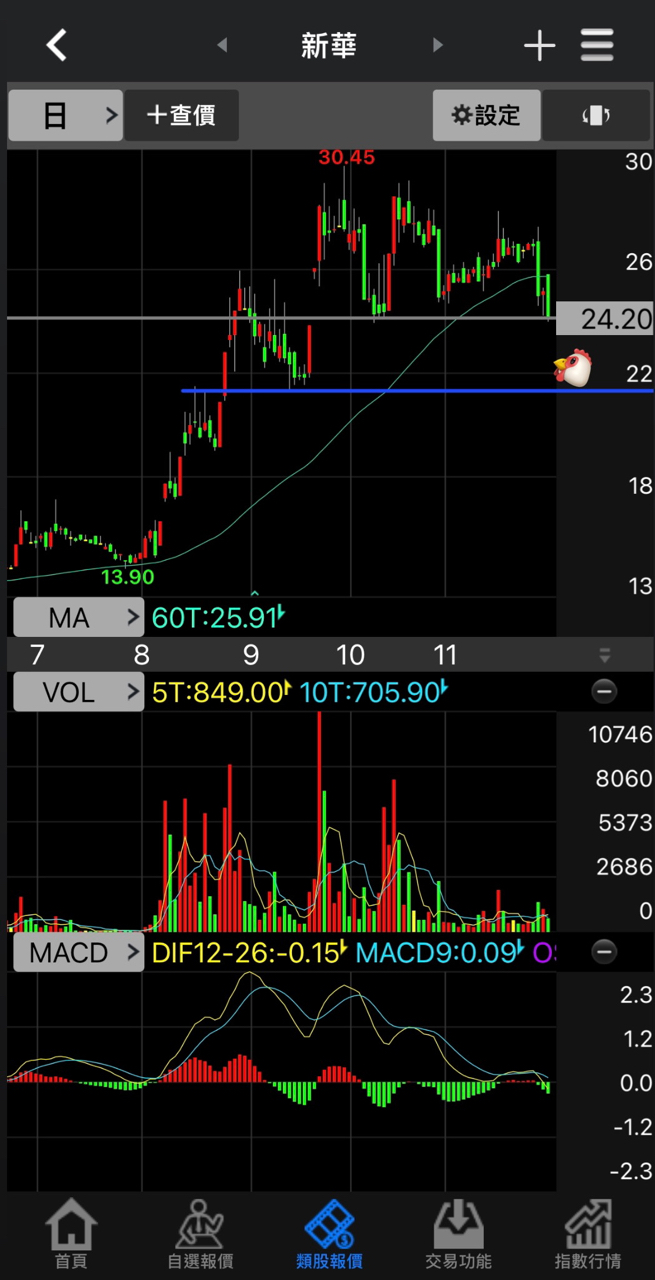This screenshot has height=1280, width=655.
Task: Tap the 查價 price lookup button
Action: click(182, 115)
